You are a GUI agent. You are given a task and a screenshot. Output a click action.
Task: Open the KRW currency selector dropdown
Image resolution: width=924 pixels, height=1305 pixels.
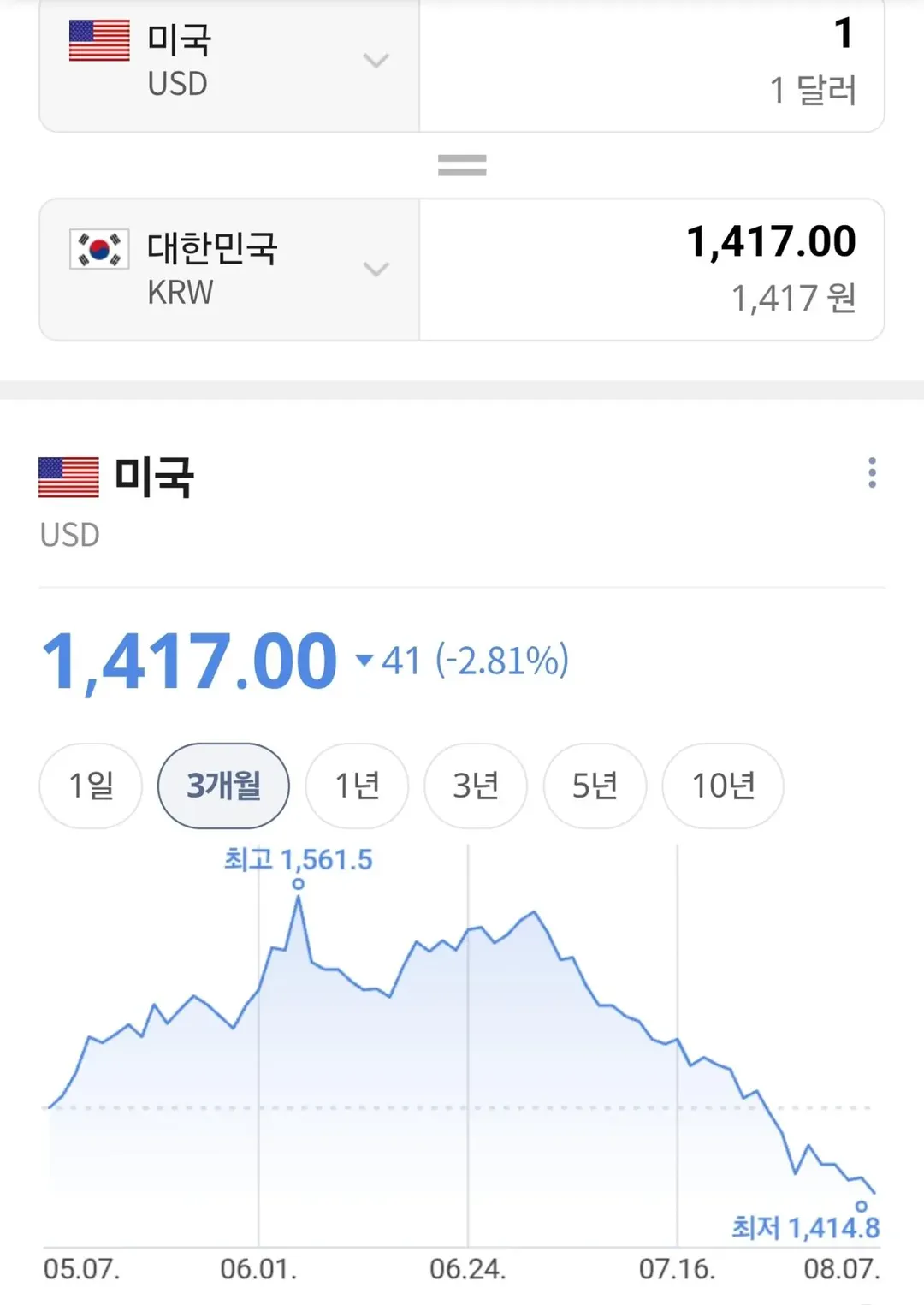(x=229, y=270)
